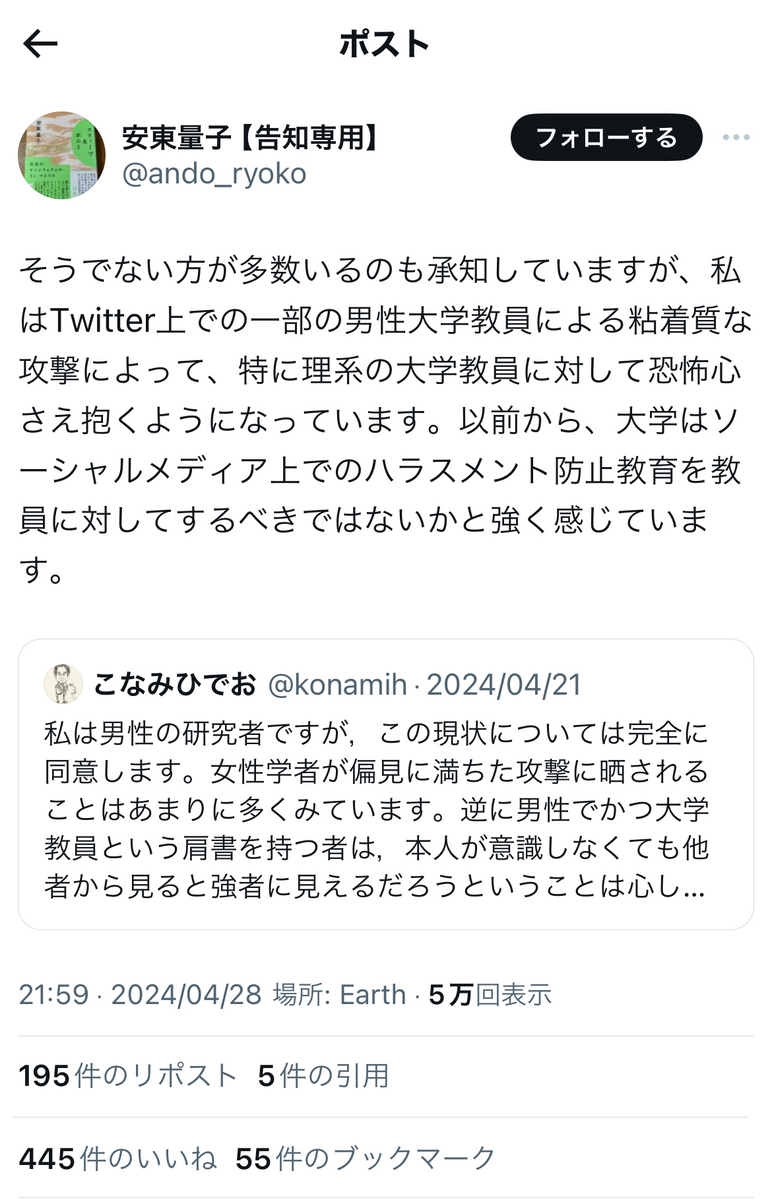
Task: Tap the フォローする button
Action: tap(606, 137)
